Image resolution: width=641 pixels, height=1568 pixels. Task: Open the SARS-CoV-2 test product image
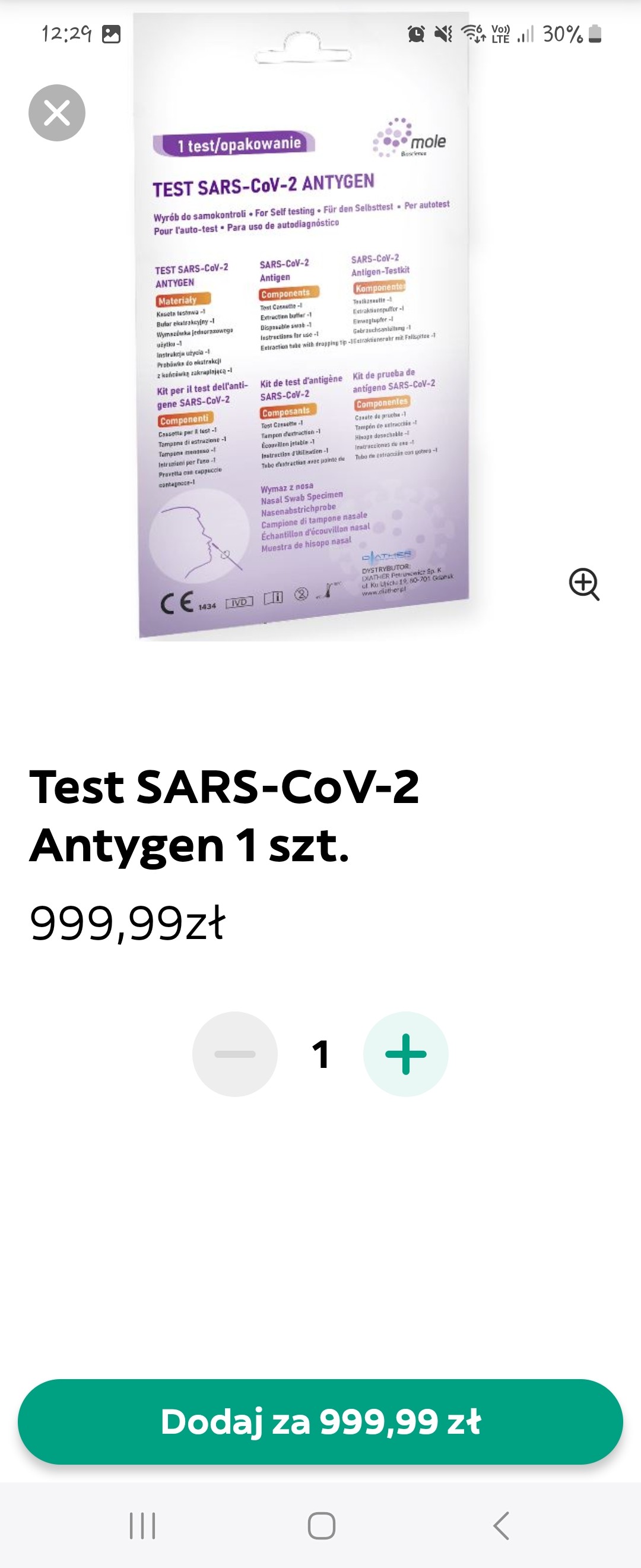click(303, 325)
